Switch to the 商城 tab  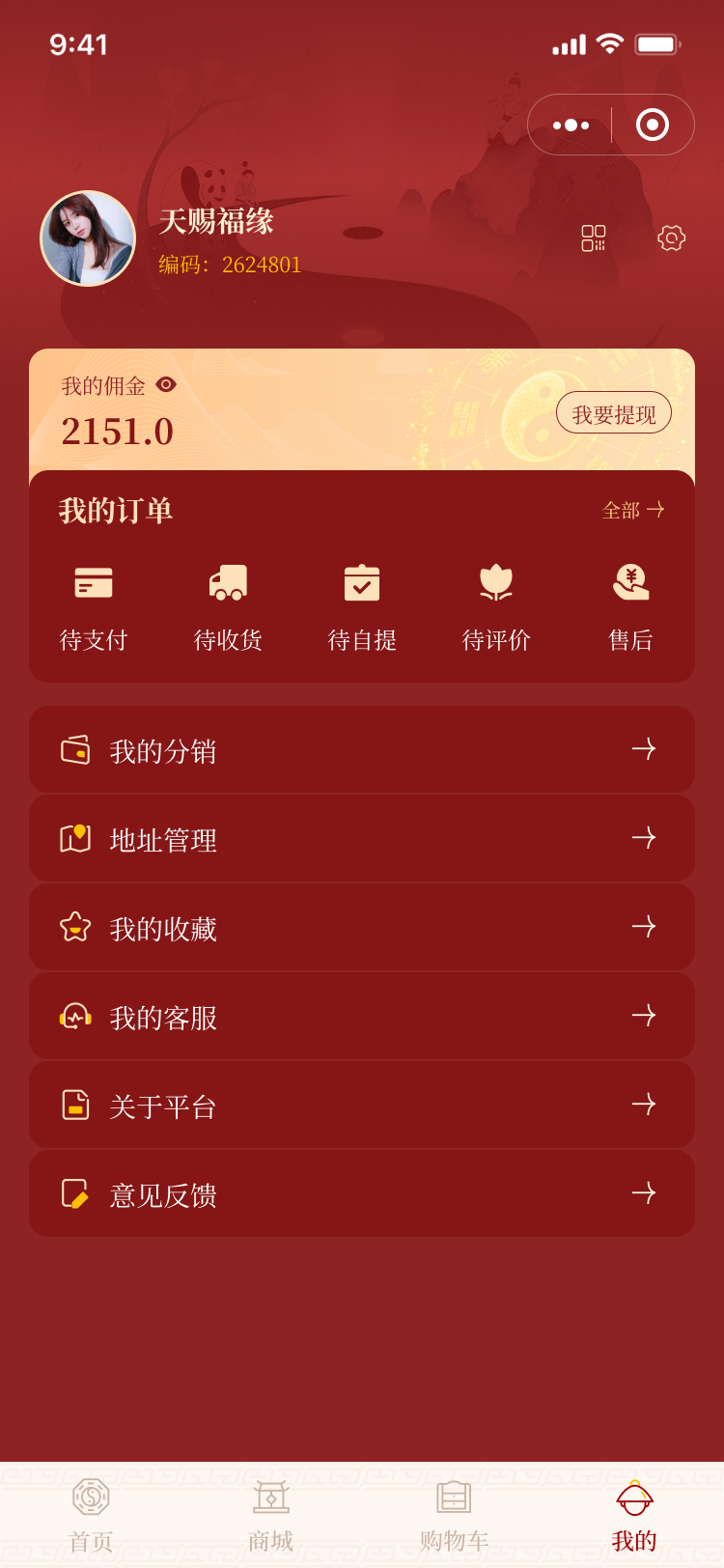click(x=271, y=1514)
